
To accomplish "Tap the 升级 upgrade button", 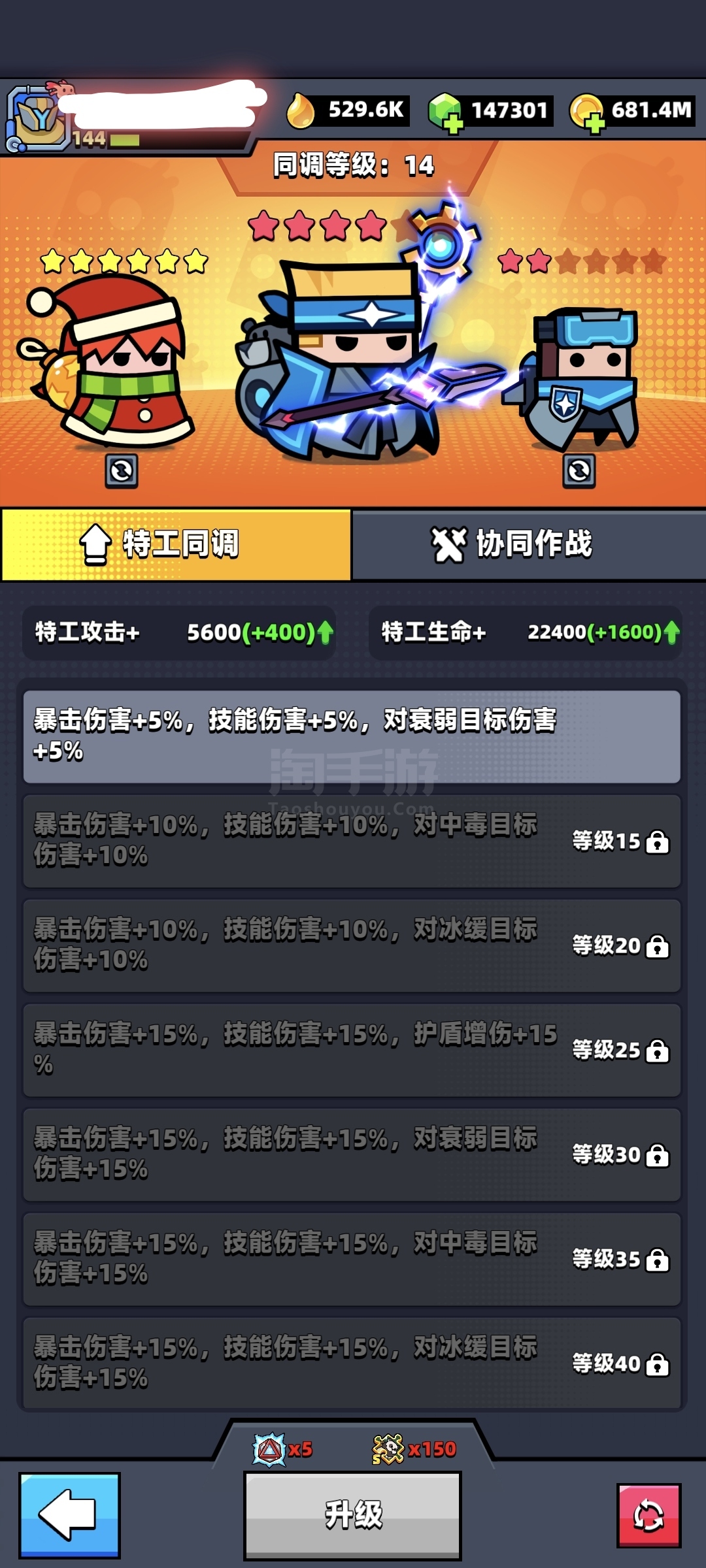I will [353, 1514].
